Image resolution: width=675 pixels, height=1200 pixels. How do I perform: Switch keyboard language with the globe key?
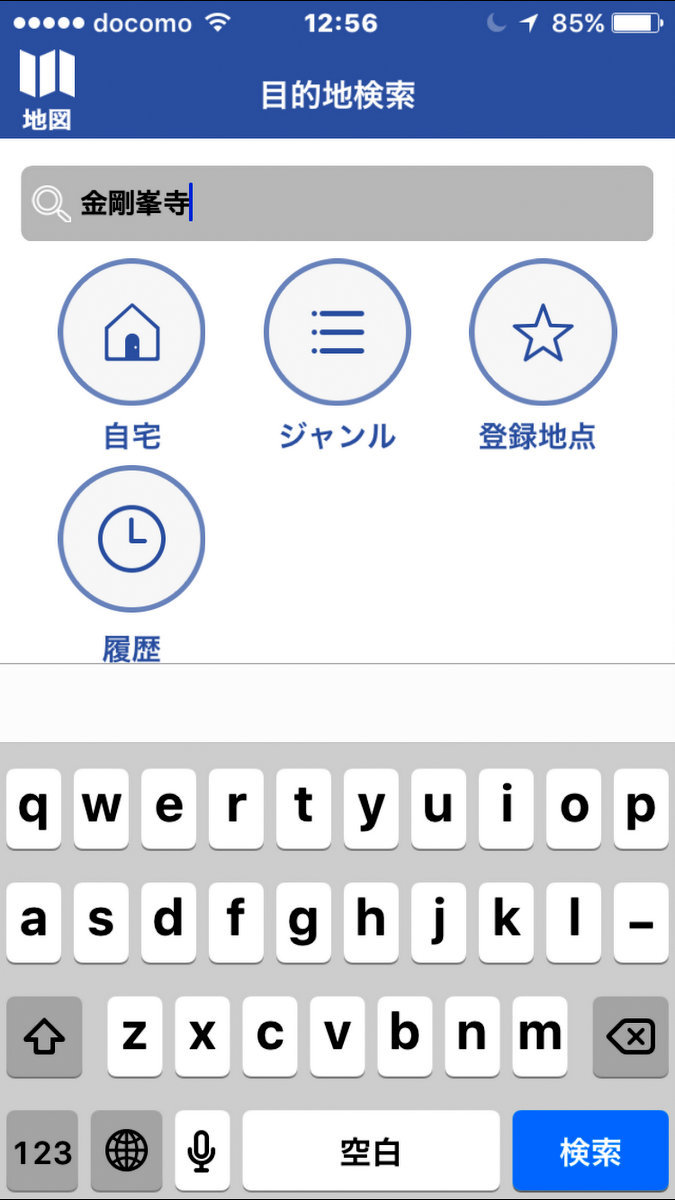click(126, 1151)
